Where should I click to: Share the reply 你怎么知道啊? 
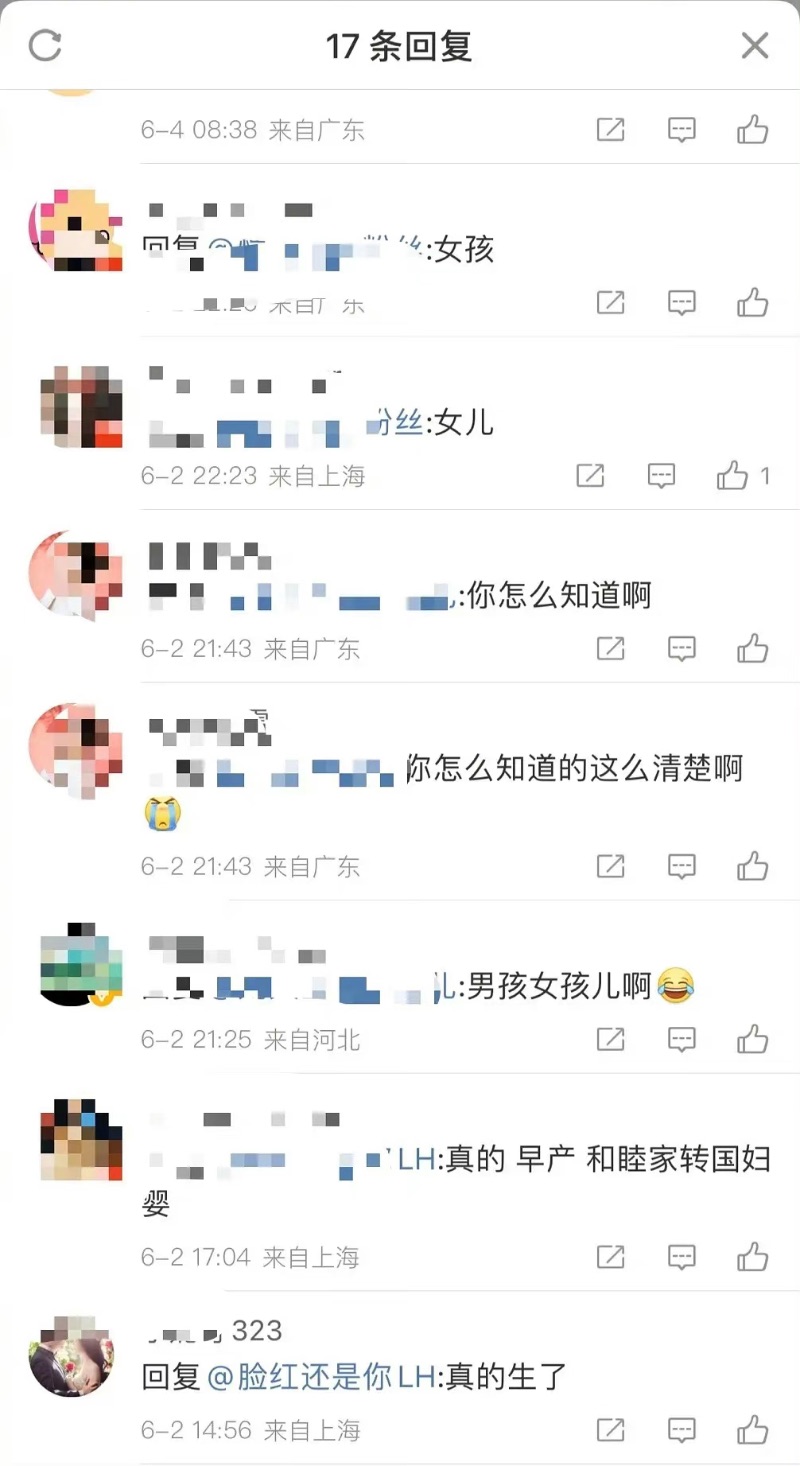pos(610,649)
